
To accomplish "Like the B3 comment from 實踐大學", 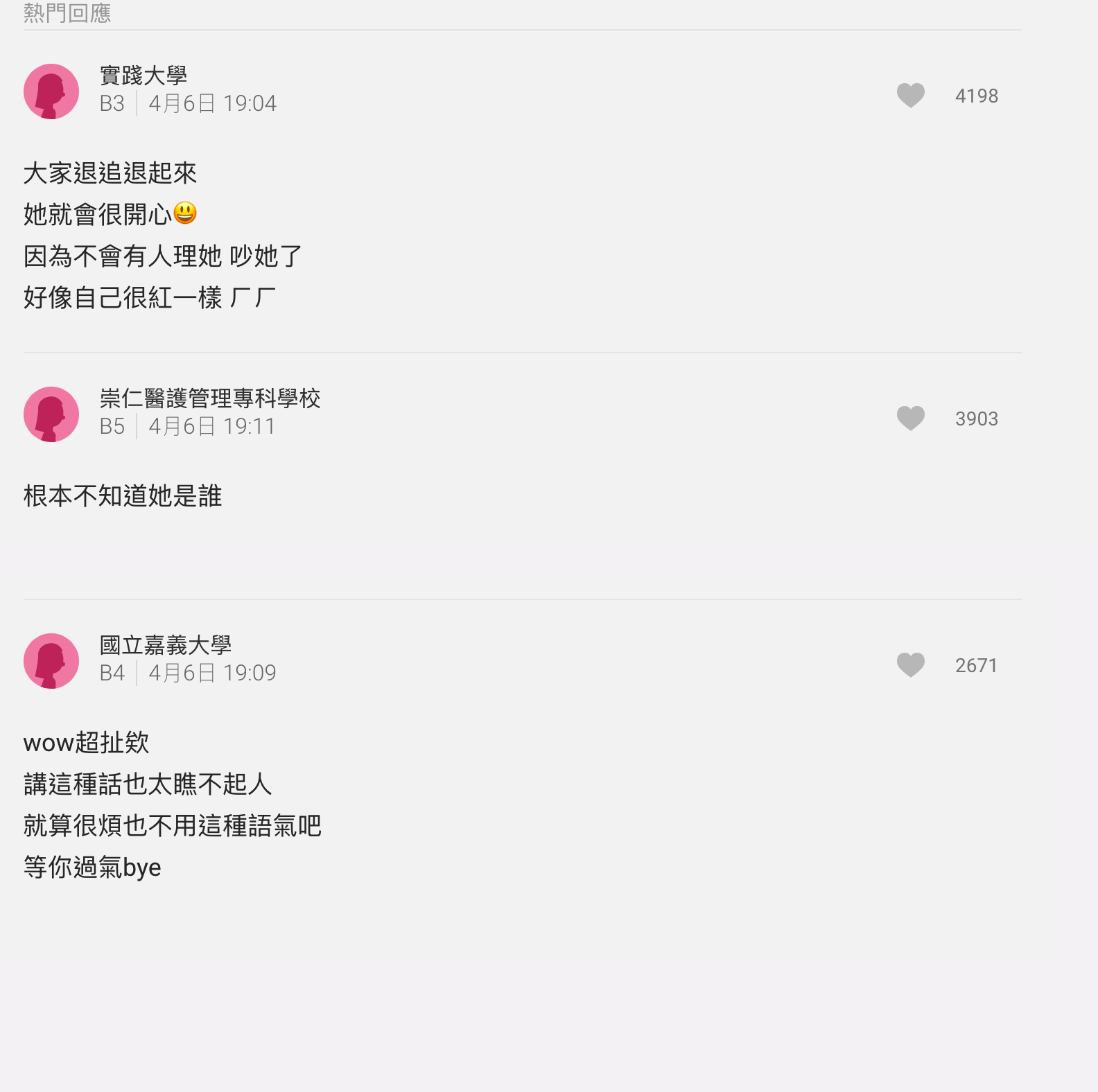I will pos(910,96).
